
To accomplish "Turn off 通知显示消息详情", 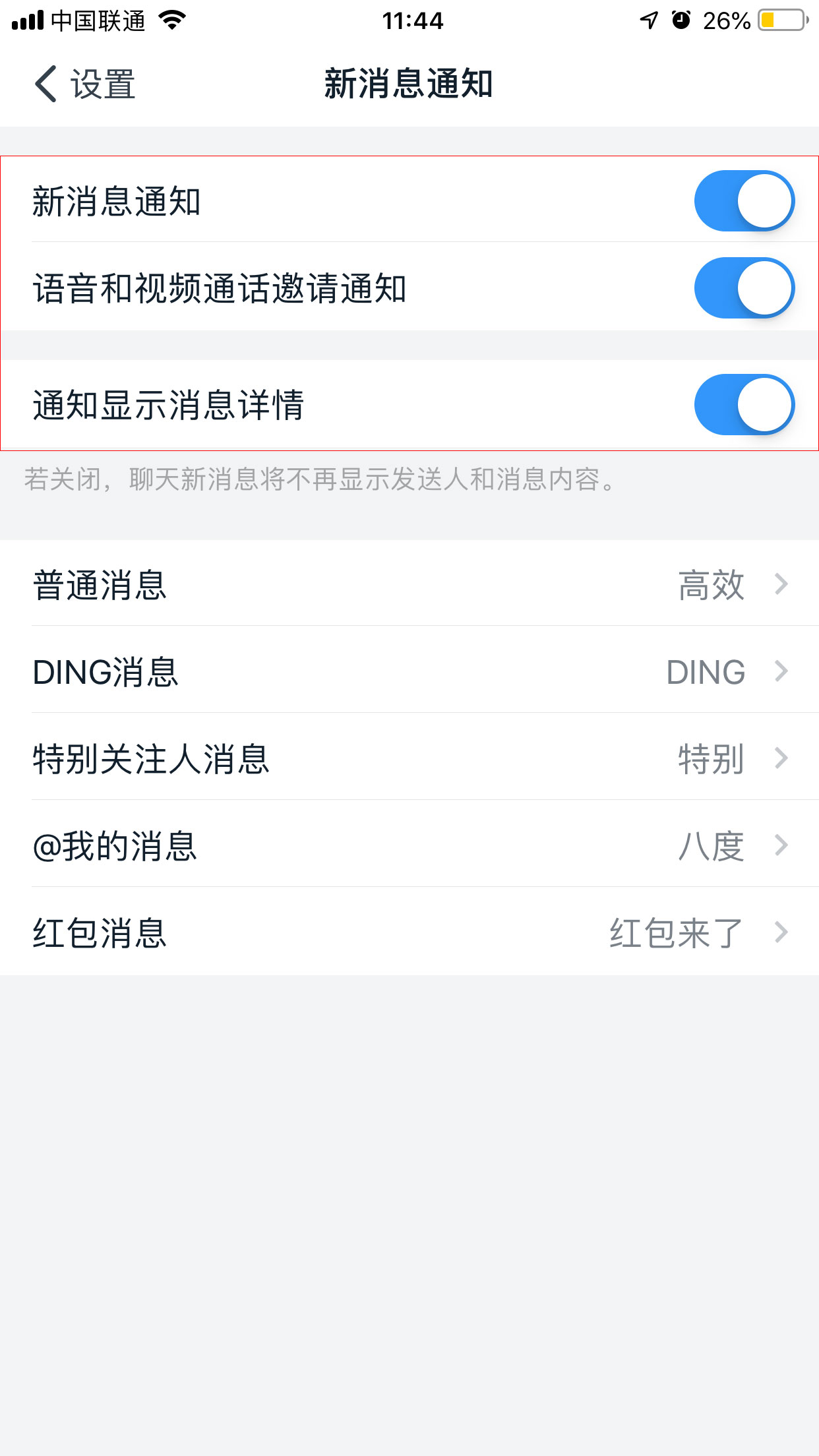I will tap(744, 404).
